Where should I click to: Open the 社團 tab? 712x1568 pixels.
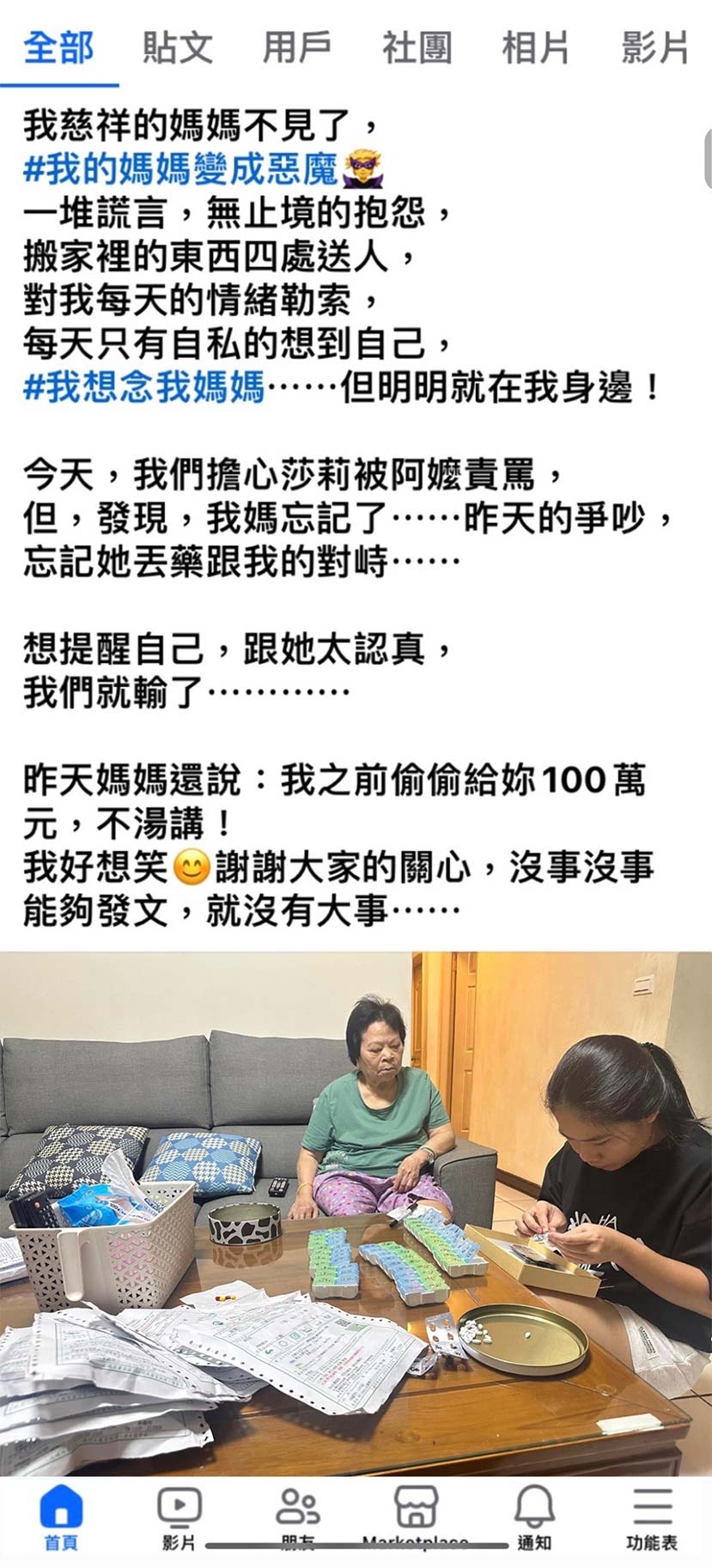(x=417, y=47)
